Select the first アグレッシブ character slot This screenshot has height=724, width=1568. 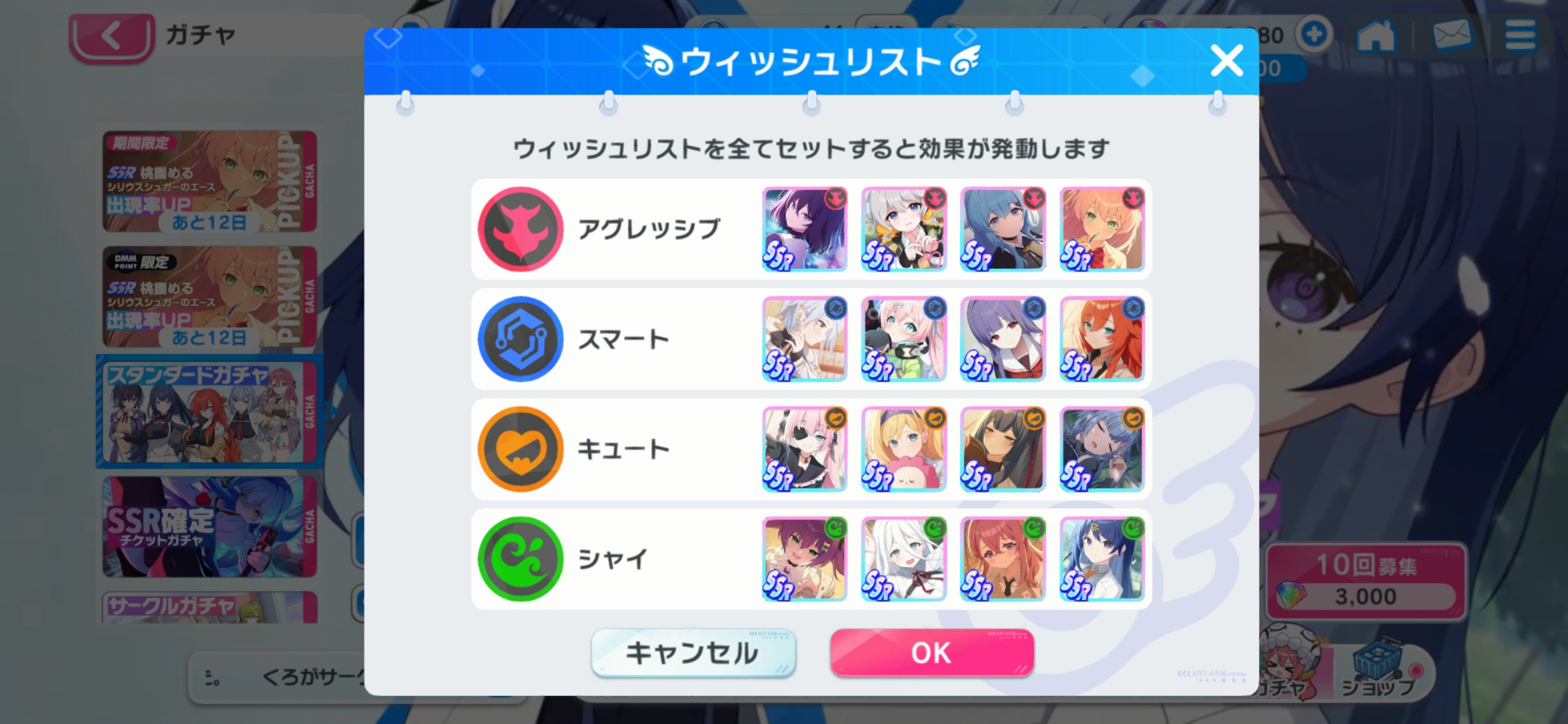(804, 229)
